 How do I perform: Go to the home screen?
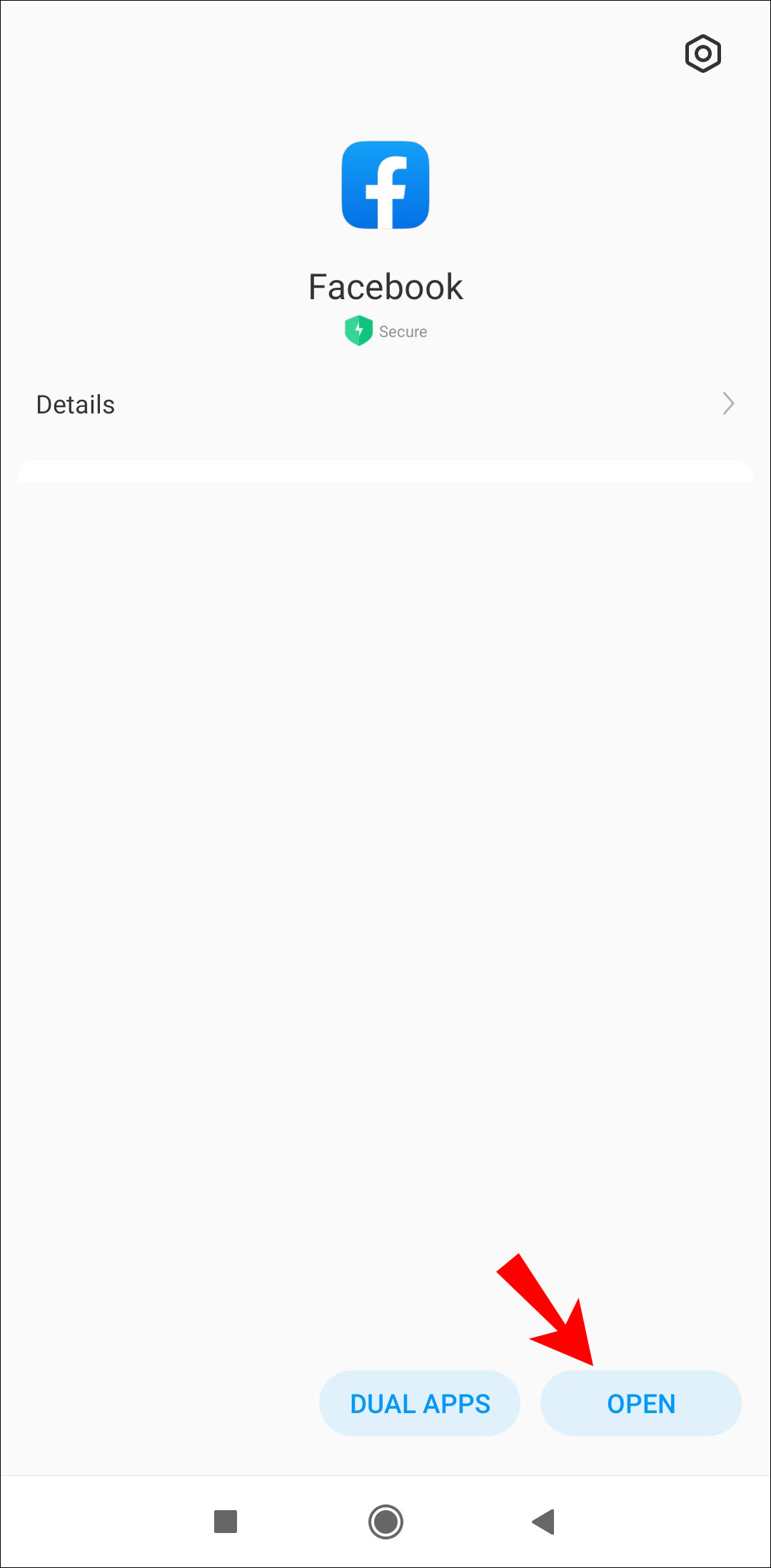(385, 1522)
